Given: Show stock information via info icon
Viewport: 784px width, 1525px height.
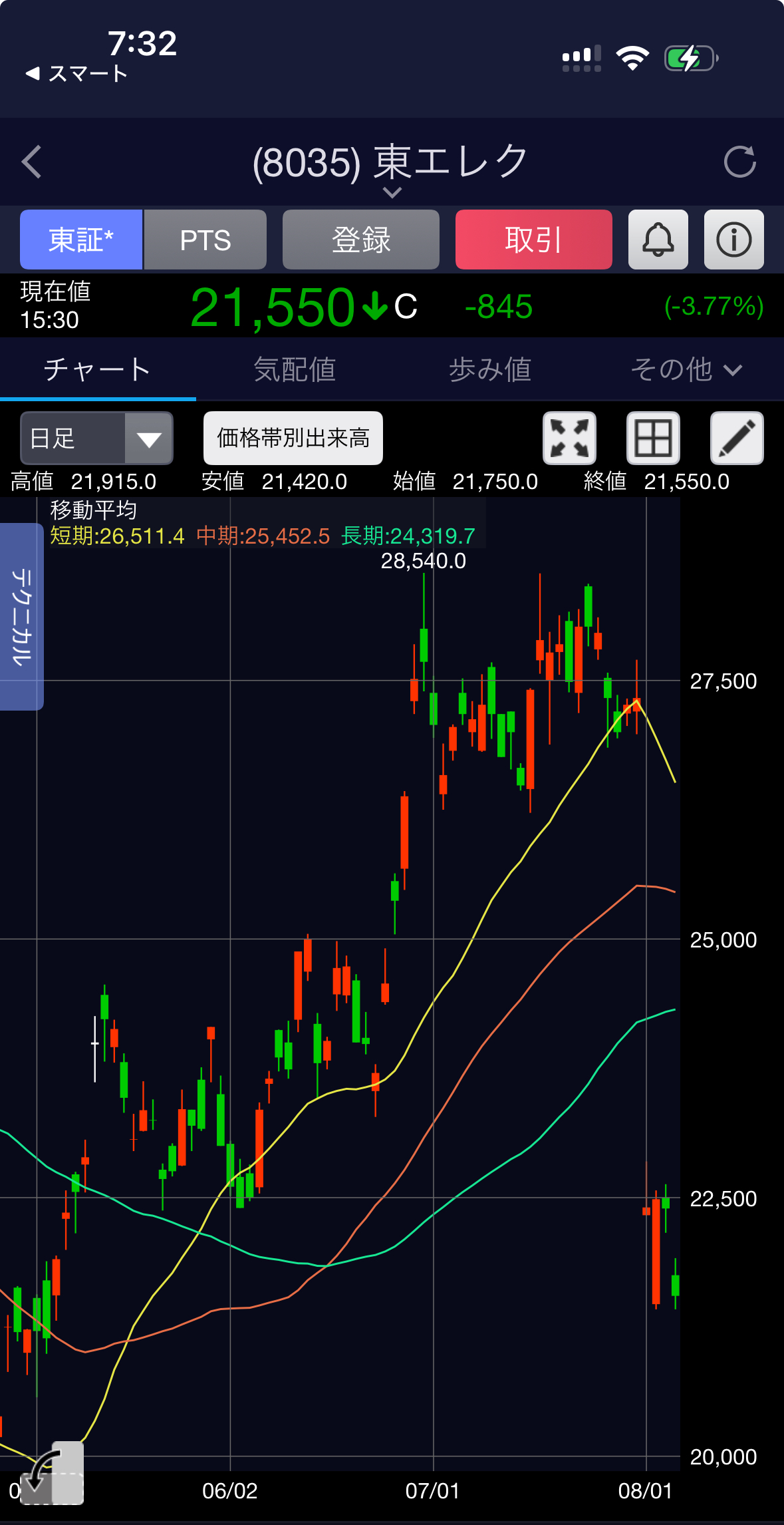Looking at the screenshot, I should tap(733, 240).
